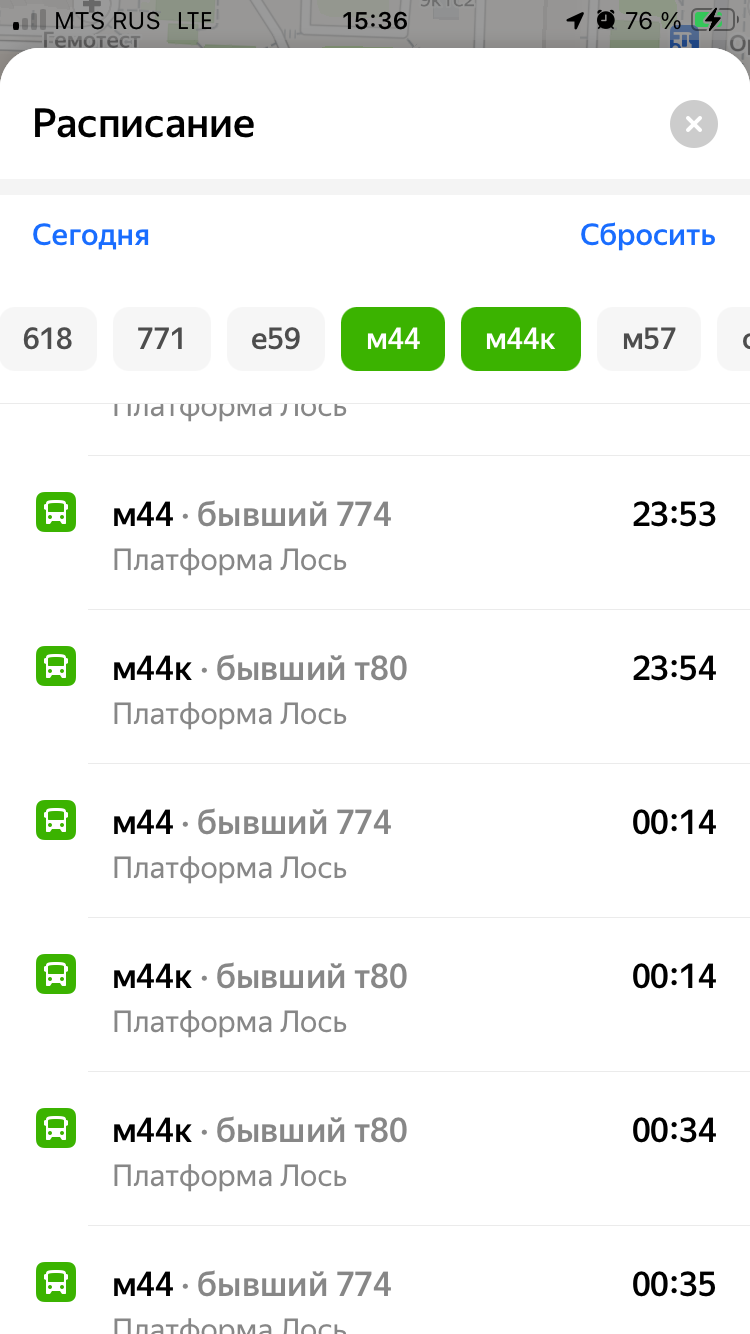Image resolution: width=750 pixels, height=1334 pixels.
Task: Deselect the м44 chip
Action: pos(393,339)
